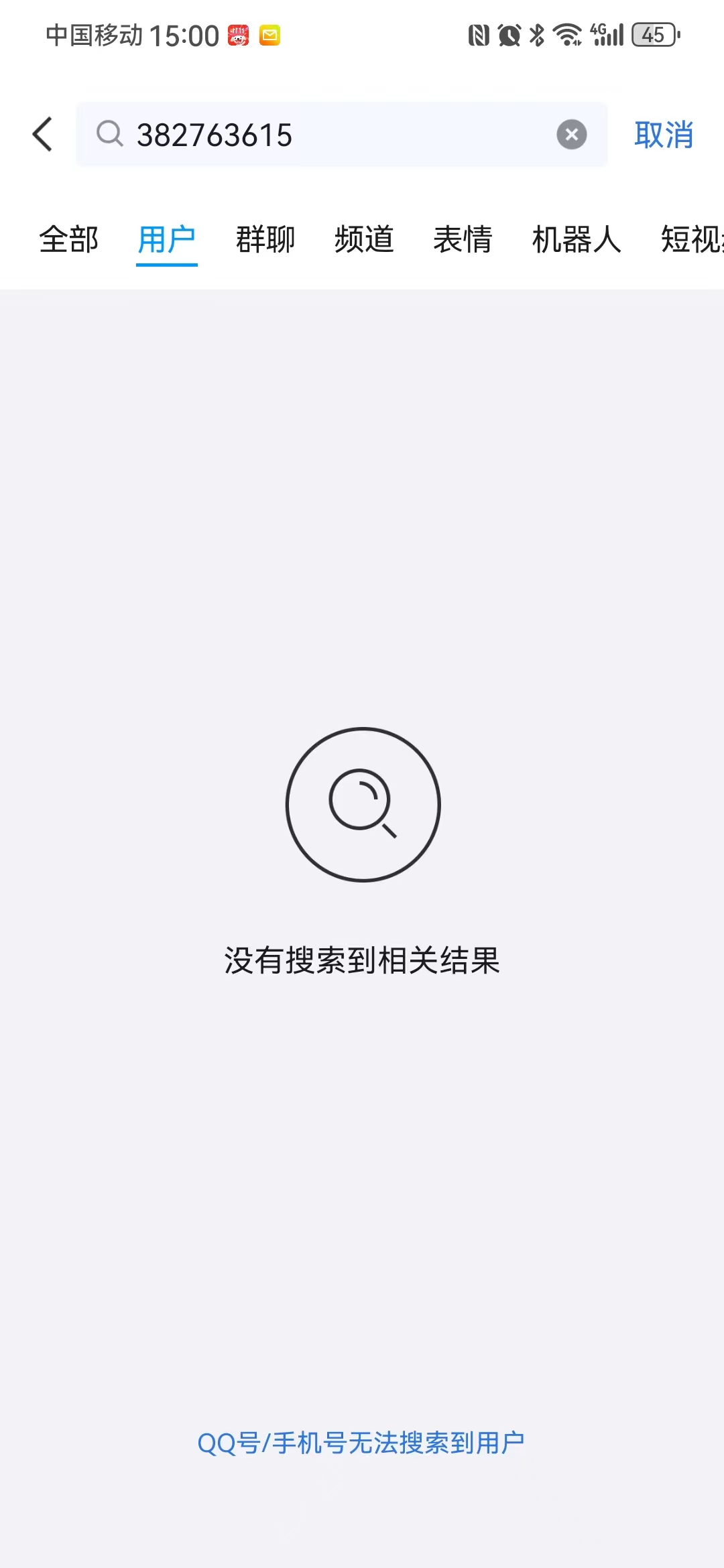Open the 机器人 tab
Screen dimensions: 724x1568
click(577, 239)
